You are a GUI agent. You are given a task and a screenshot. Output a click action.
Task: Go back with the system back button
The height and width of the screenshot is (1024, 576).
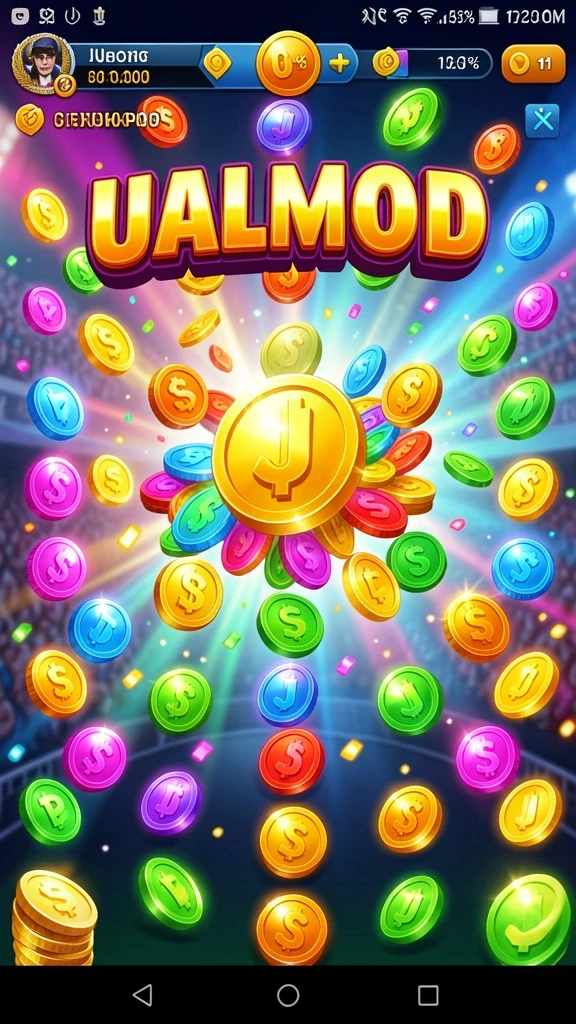point(142,995)
